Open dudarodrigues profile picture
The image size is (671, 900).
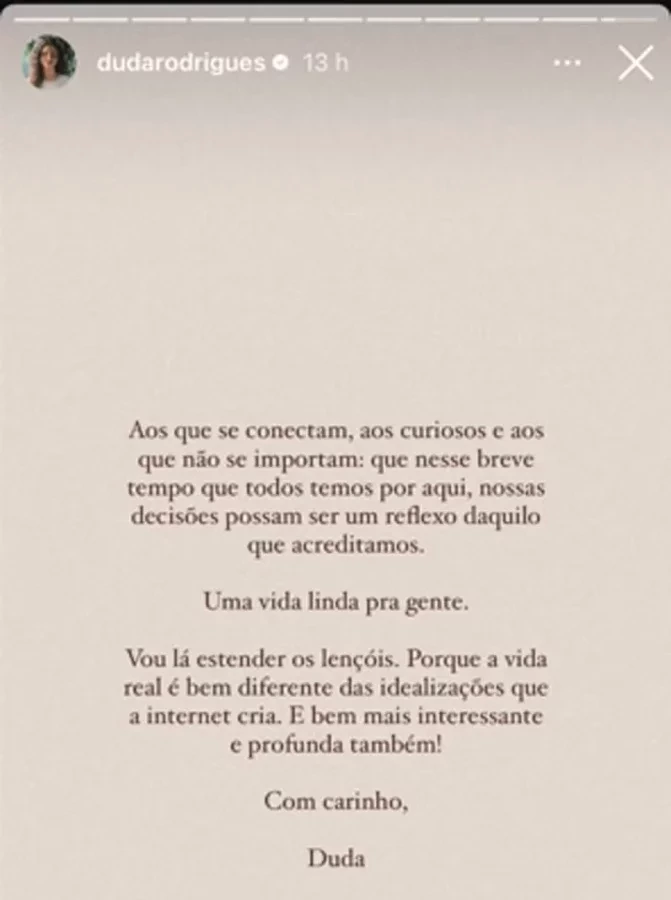(x=48, y=62)
